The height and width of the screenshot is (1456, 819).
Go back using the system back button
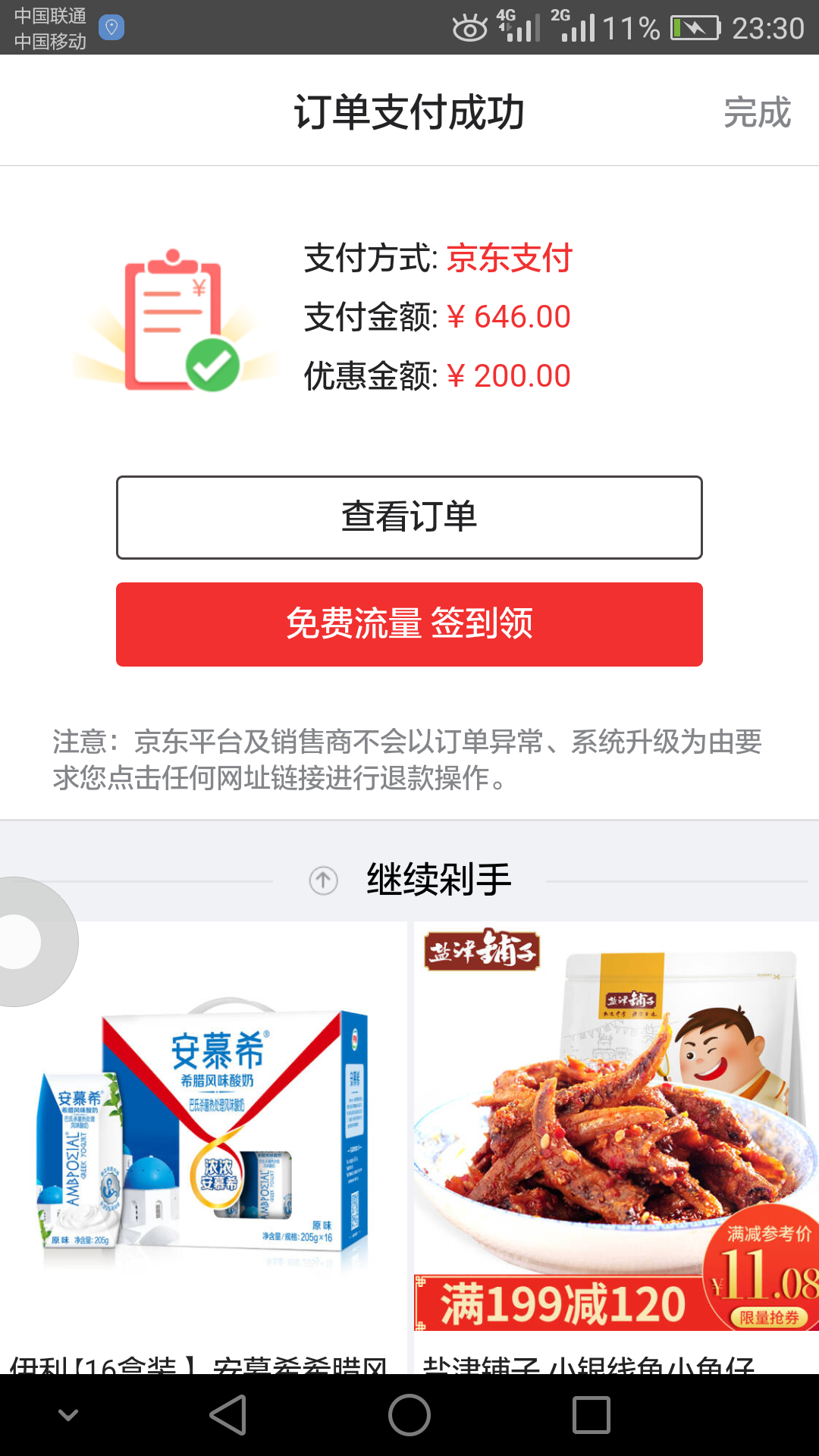[228, 1415]
